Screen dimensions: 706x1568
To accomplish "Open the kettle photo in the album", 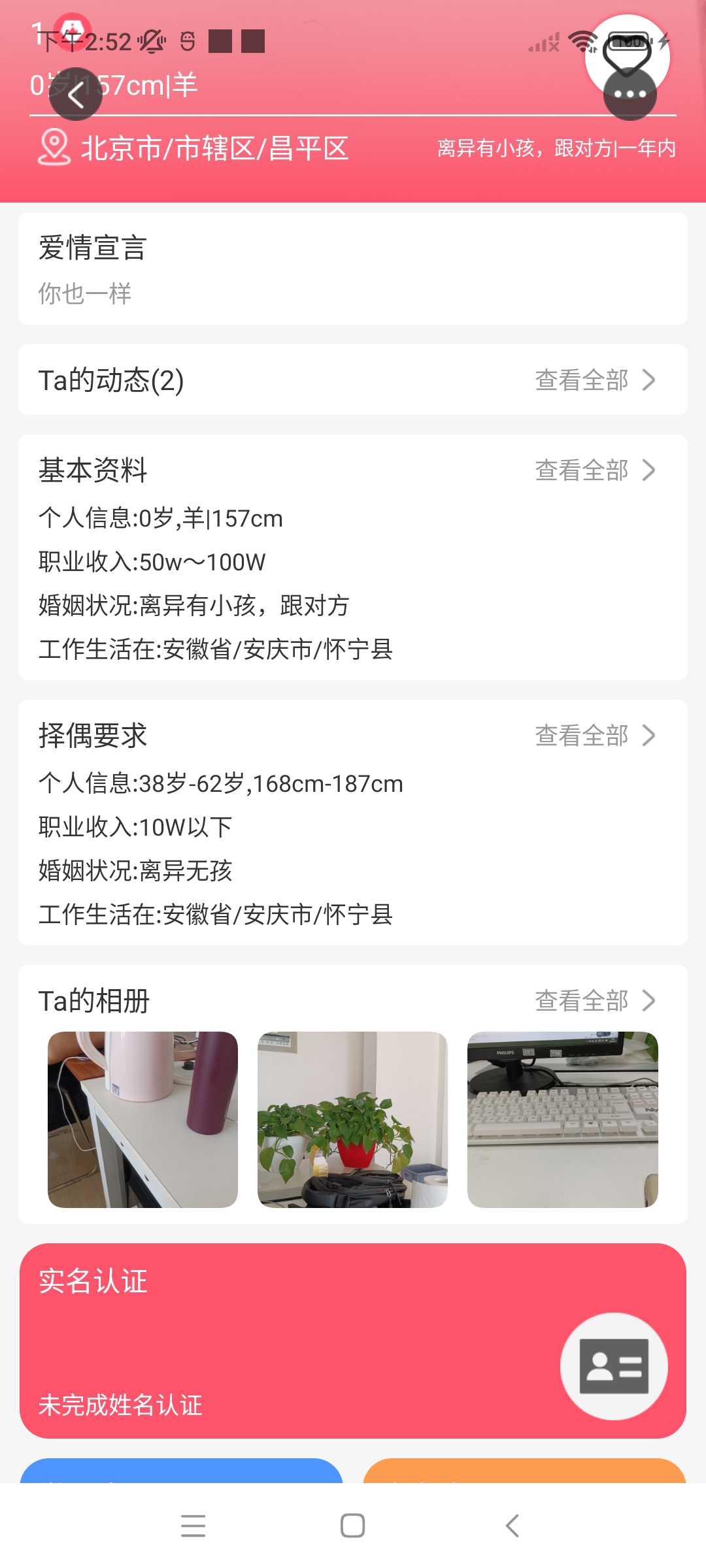I will click(143, 1119).
